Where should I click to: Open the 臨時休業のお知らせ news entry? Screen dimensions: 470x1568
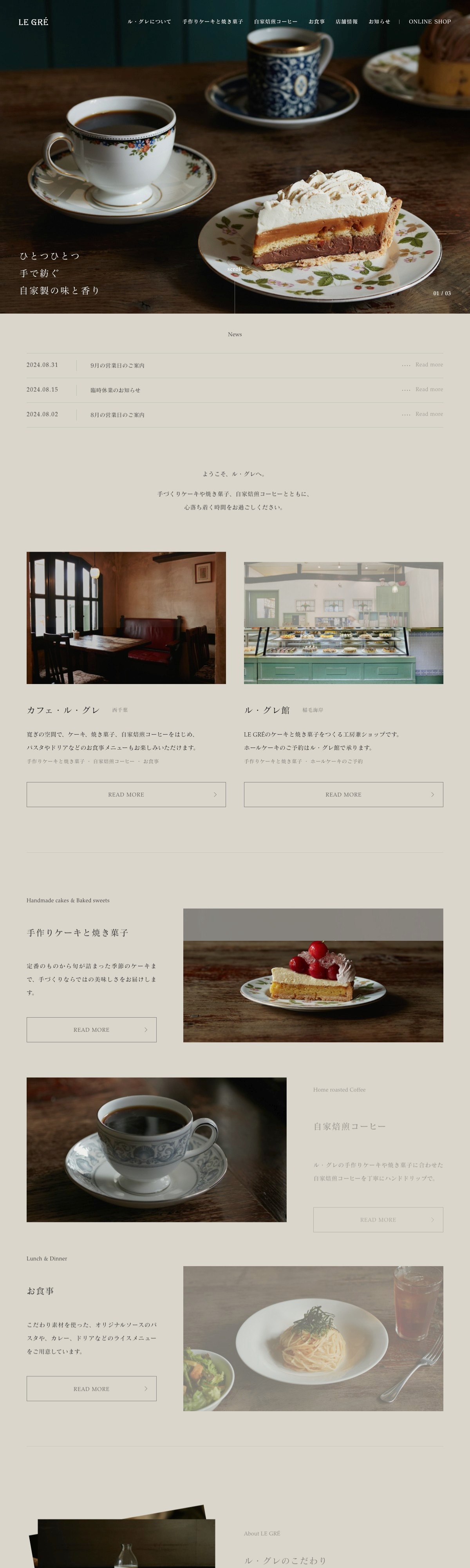click(x=116, y=390)
